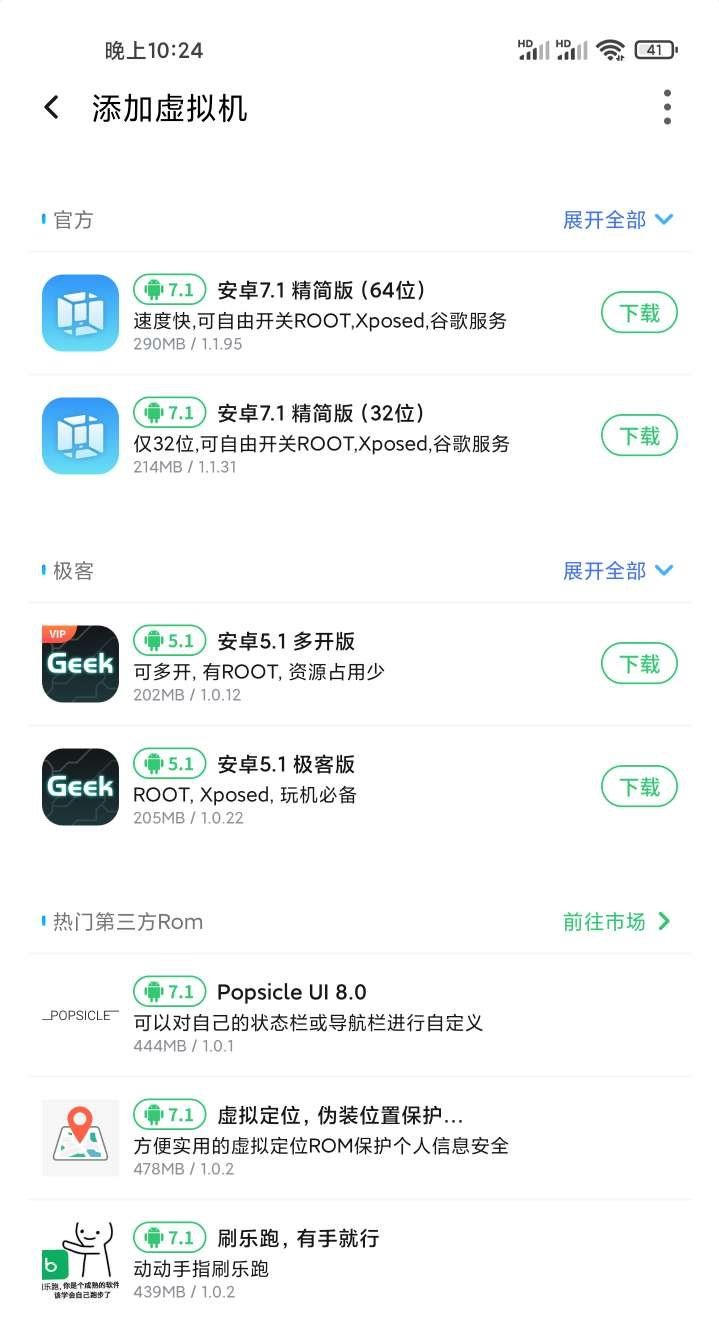Open the three-dot overflow menu
The image size is (719, 1329).
[667, 108]
